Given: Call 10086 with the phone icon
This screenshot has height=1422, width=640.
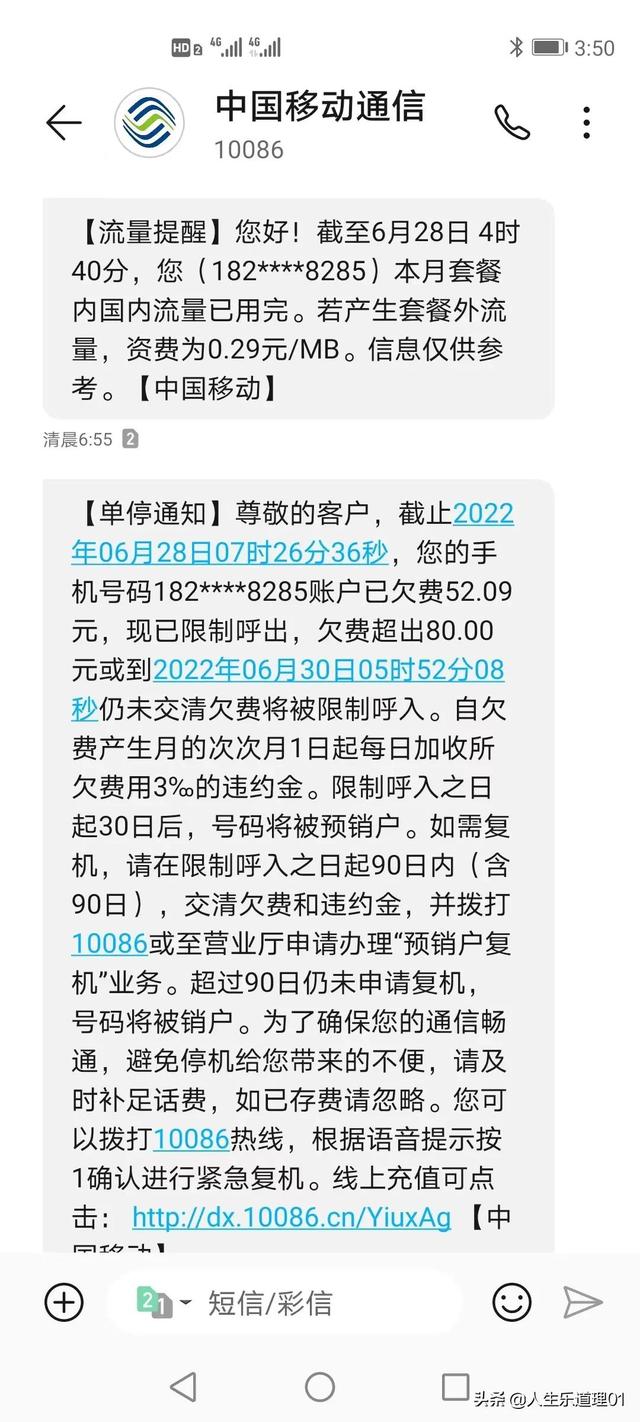Looking at the screenshot, I should click(512, 122).
